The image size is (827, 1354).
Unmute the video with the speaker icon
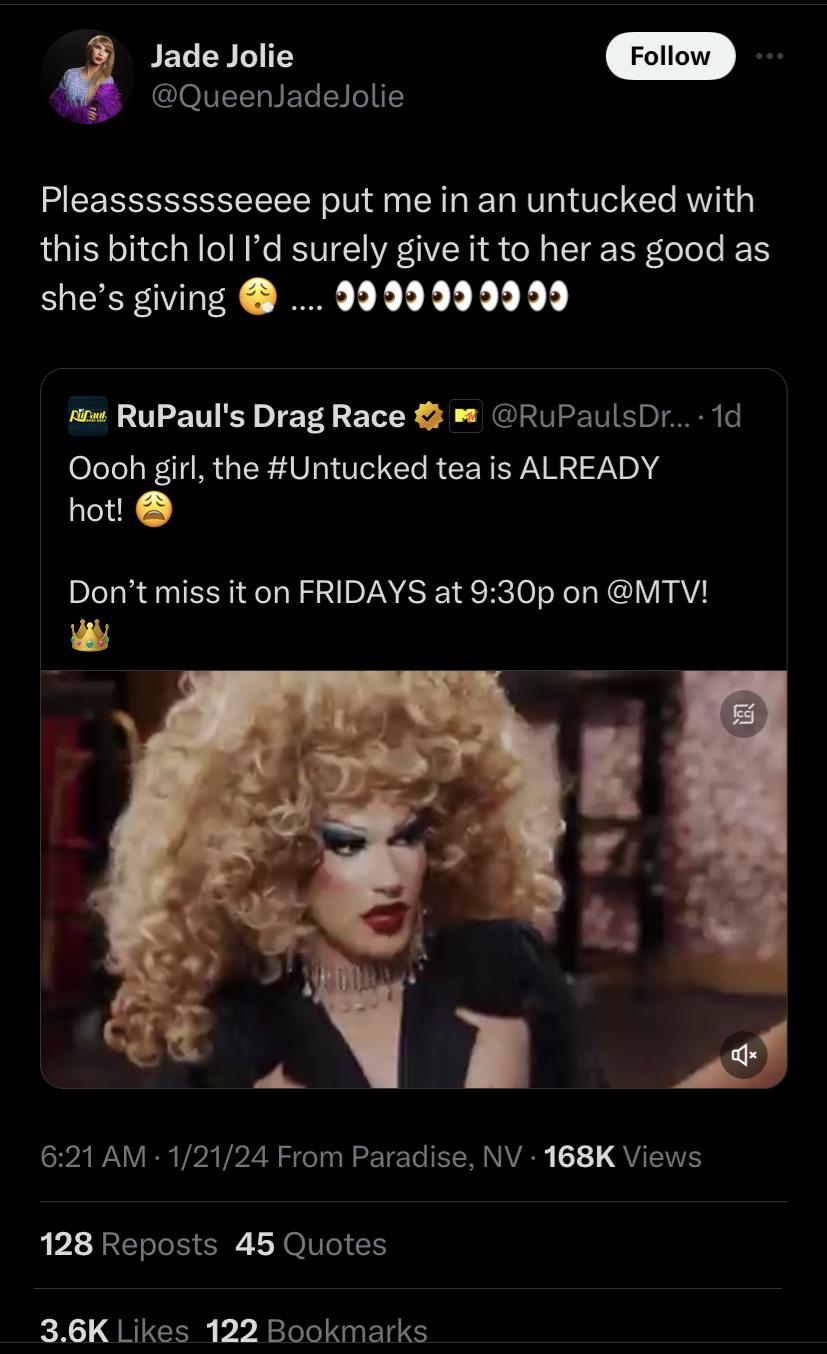(x=744, y=1054)
